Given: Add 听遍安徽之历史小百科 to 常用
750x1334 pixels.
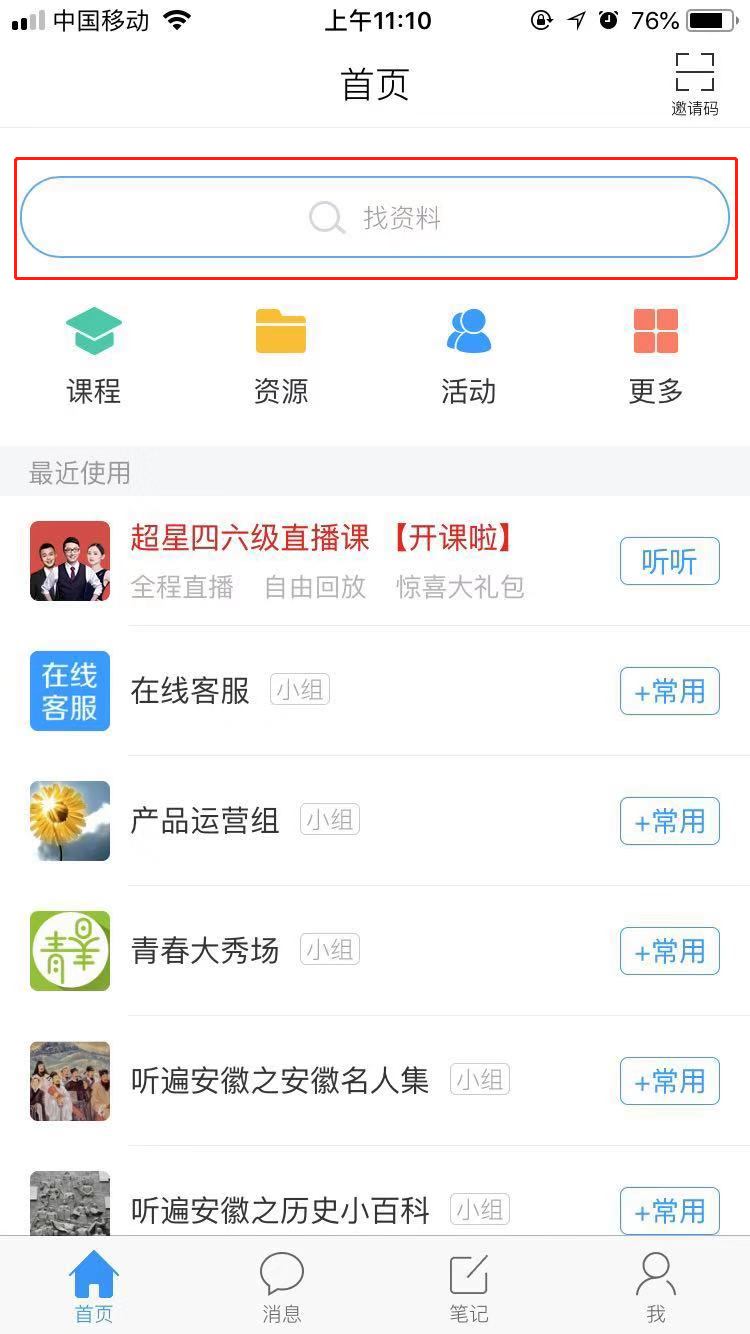Looking at the screenshot, I should pyautogui.click(x=669, y=1211).
